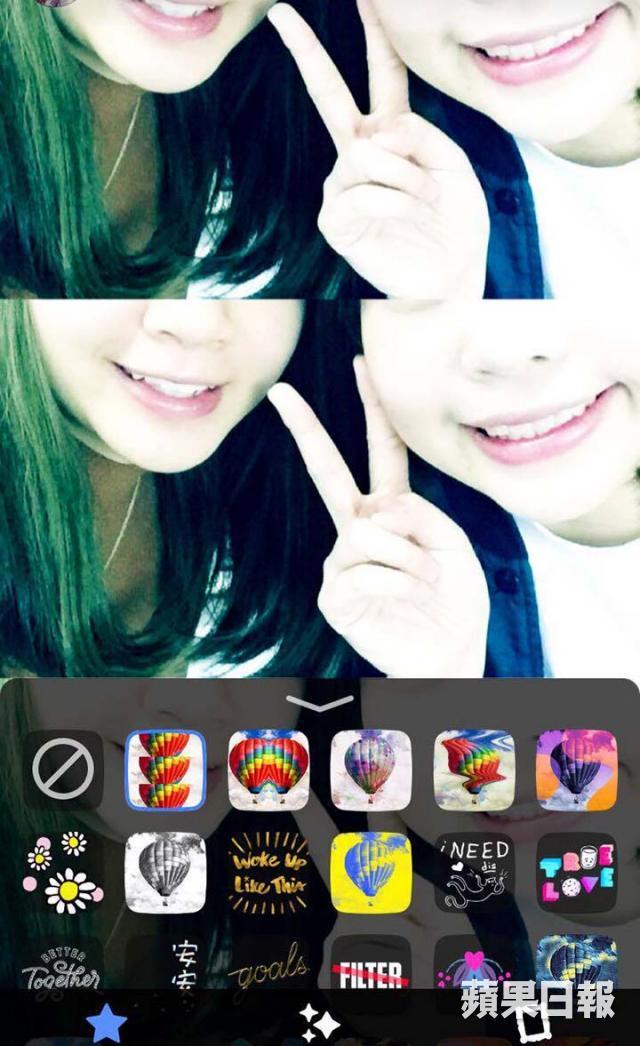The height and width of the screenshot is (1046, 640).
Task: Select the distorted rainbow balloon filter
Action: 474,770
